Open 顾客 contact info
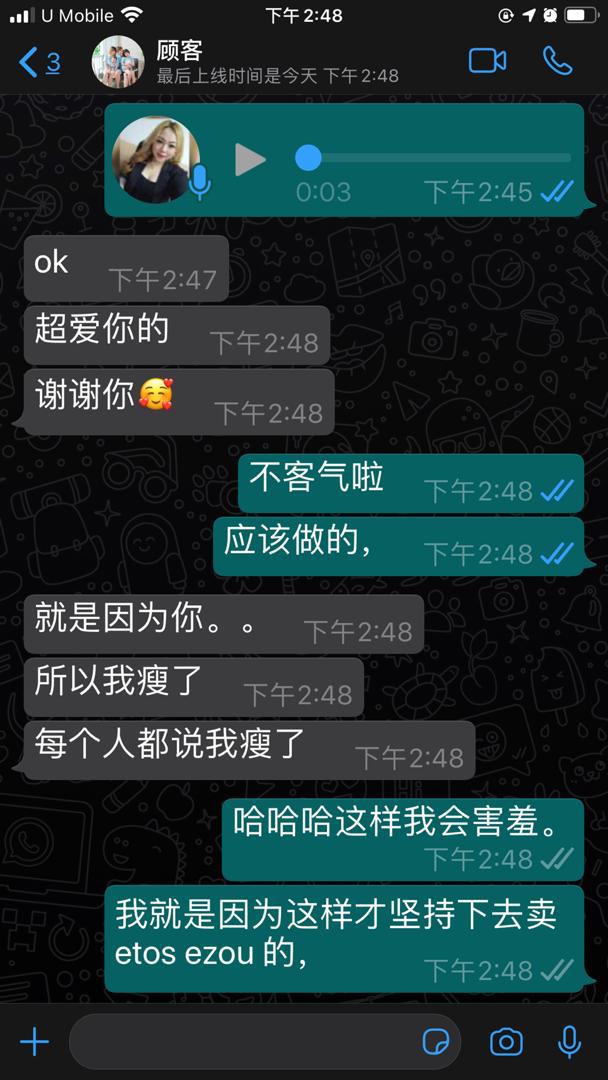The height and width of the screenshot is (1080, 608). pos(245,63)
